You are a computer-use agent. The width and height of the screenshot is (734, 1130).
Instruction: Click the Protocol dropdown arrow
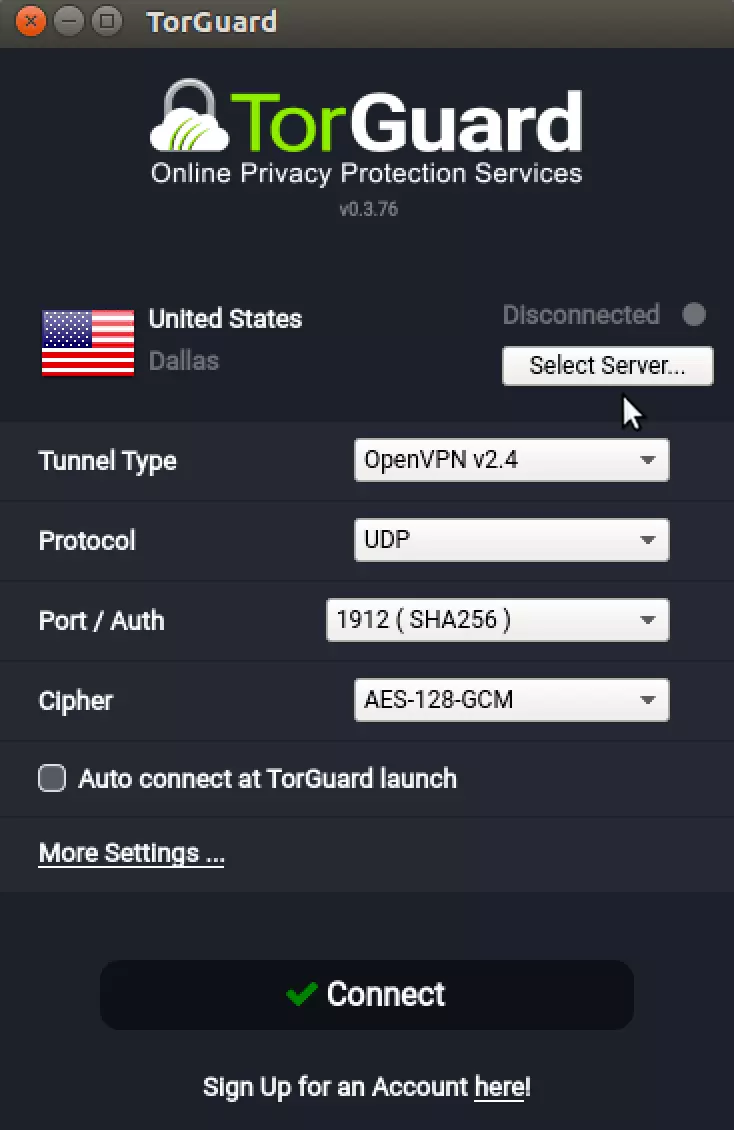[x=649, y=540]
